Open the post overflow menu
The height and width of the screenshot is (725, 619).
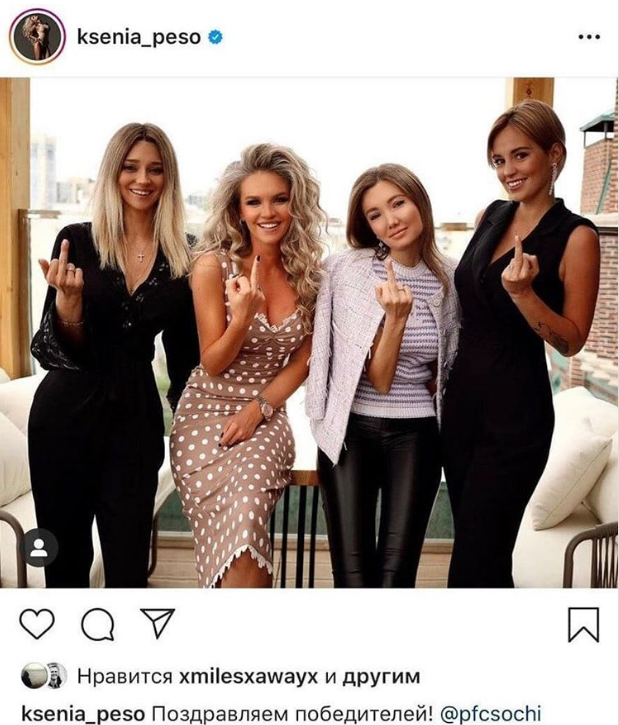590,37
